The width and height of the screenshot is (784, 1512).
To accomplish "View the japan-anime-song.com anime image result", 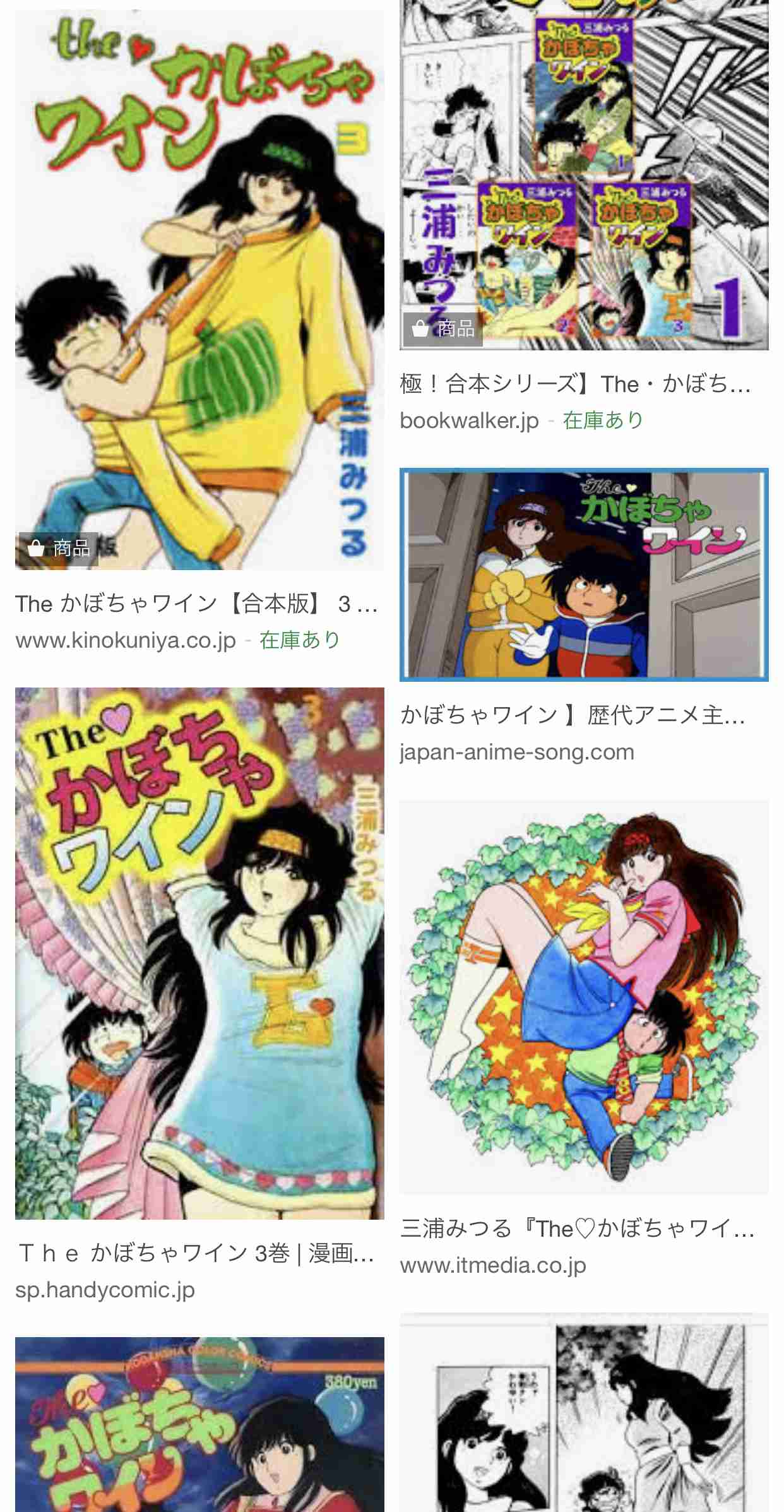I will point(584,574).
